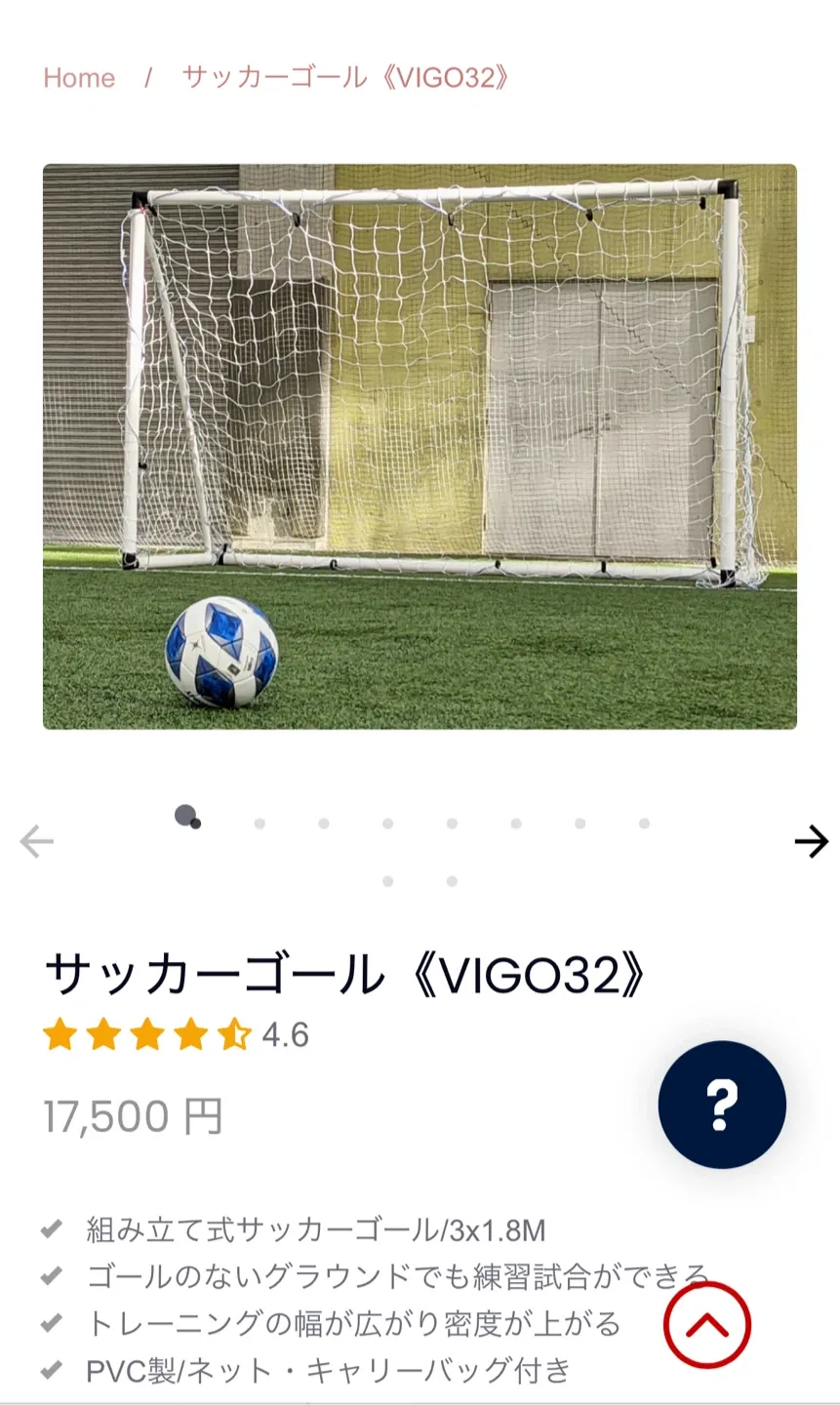840x1405 pixels.
Task: Jump back to top with red arrow
Action: point(707,1325)
